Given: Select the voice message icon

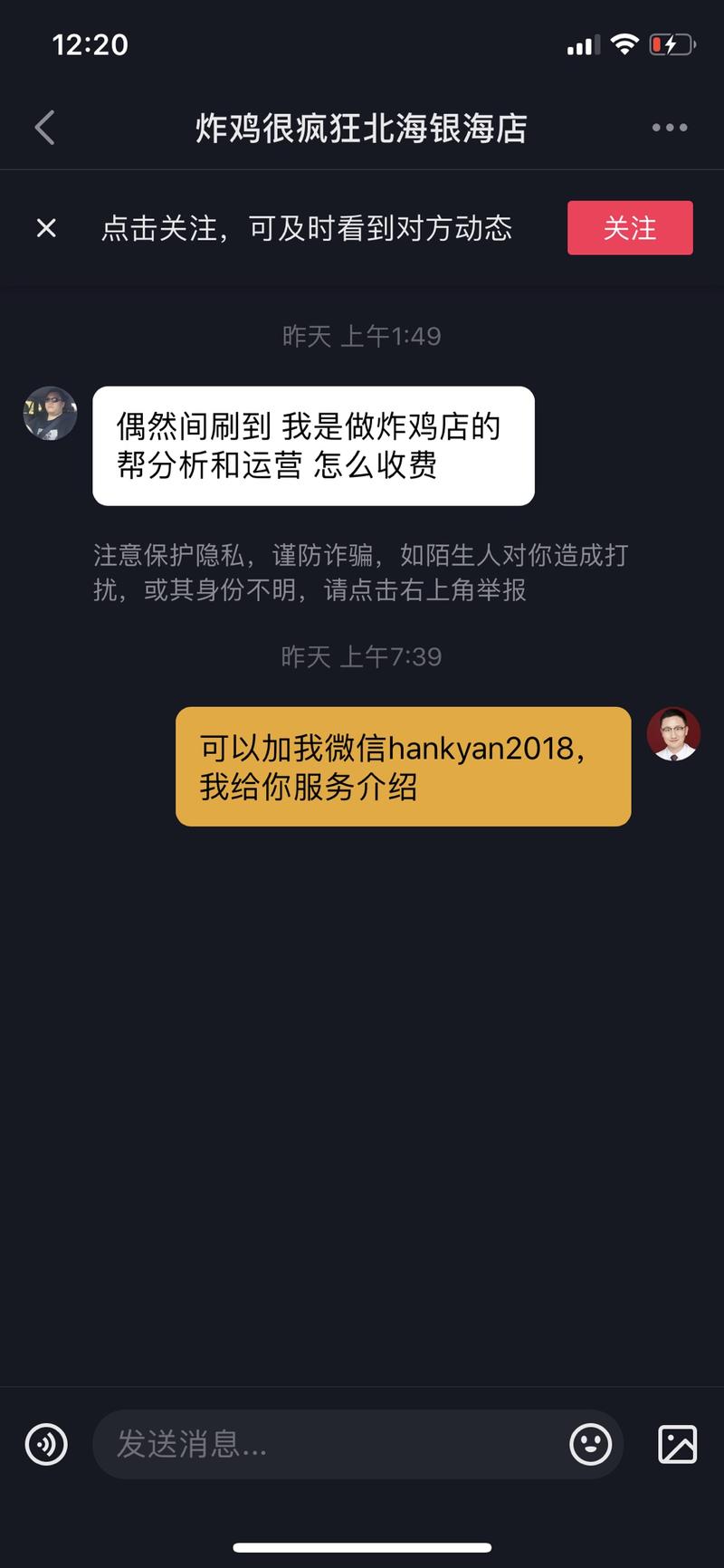Looking at the screenshot, I should coord(47,1446).
